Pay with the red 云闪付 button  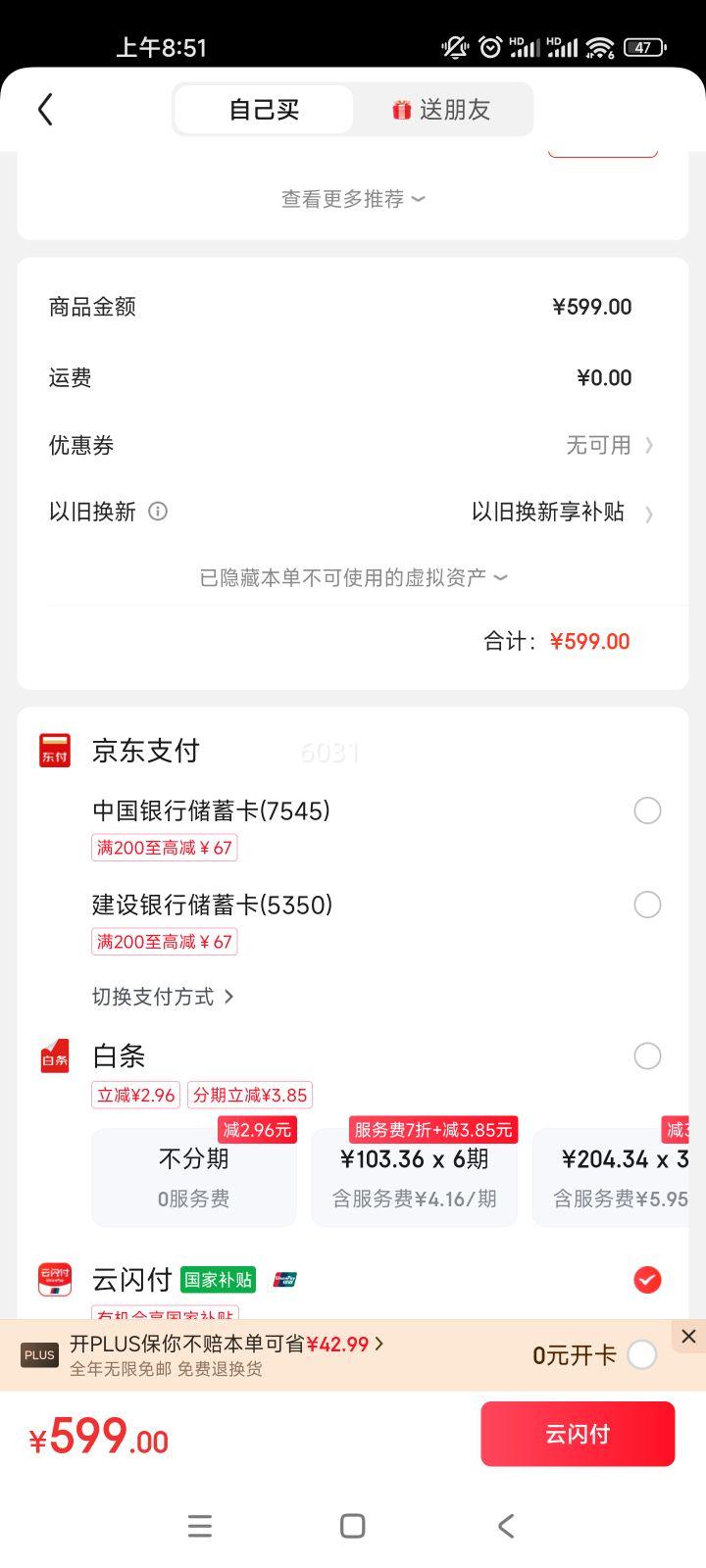coord(578,1434)
